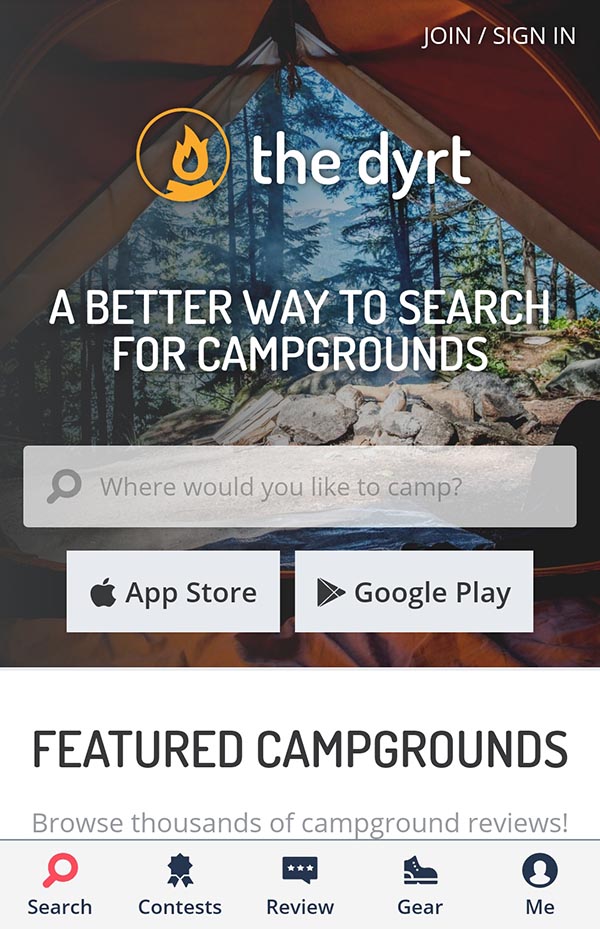Open the Google Play download button

click(x=414, y=592)
